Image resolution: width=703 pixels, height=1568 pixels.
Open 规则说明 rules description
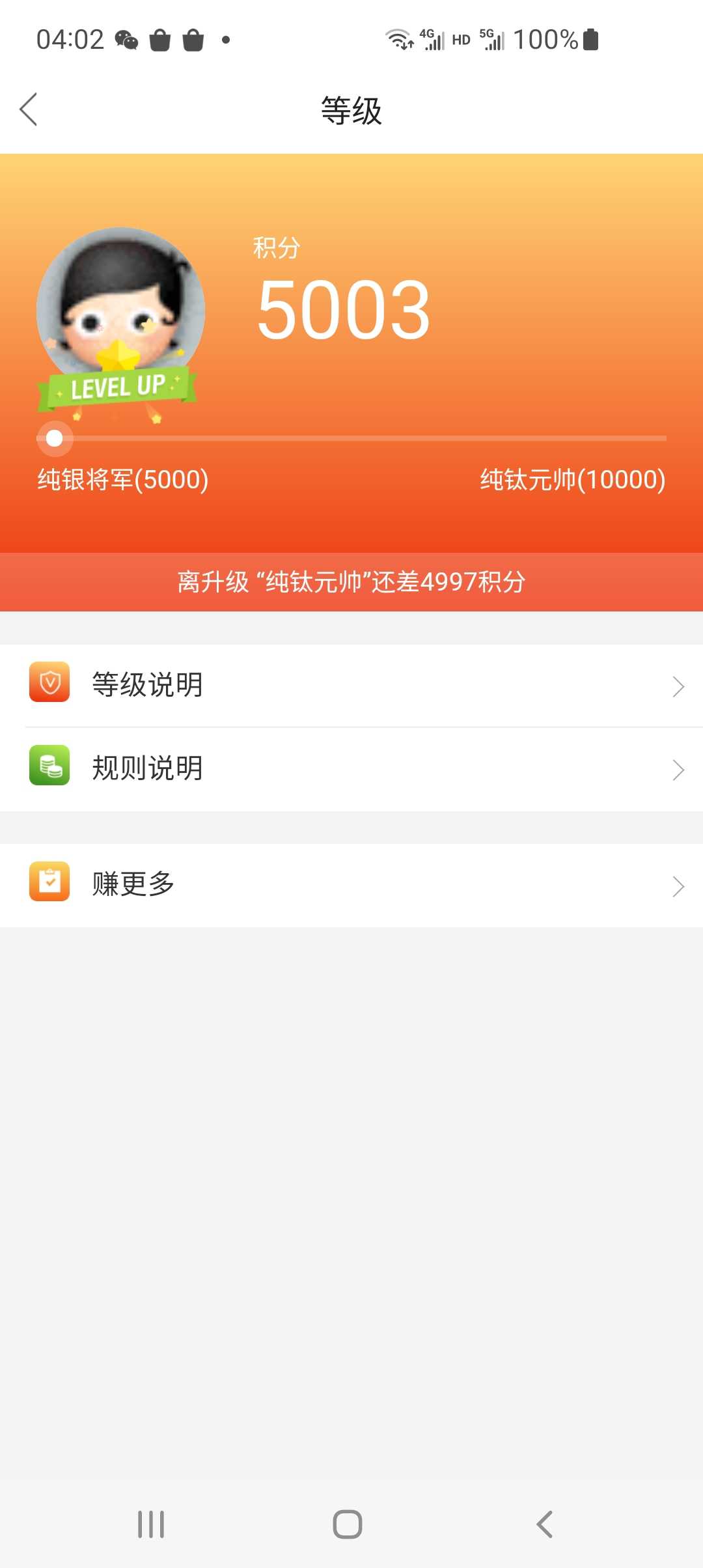(x=351, y=769)
